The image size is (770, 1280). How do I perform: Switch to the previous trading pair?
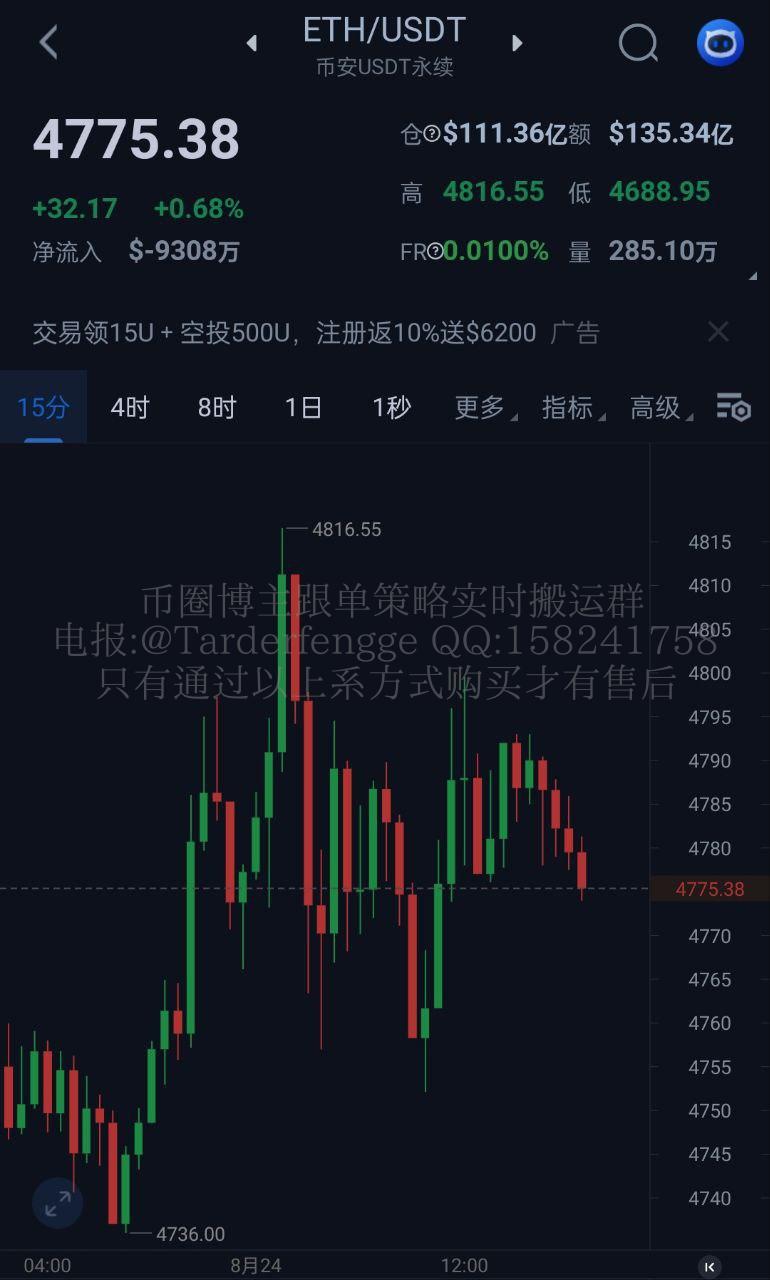coord(252,43)
